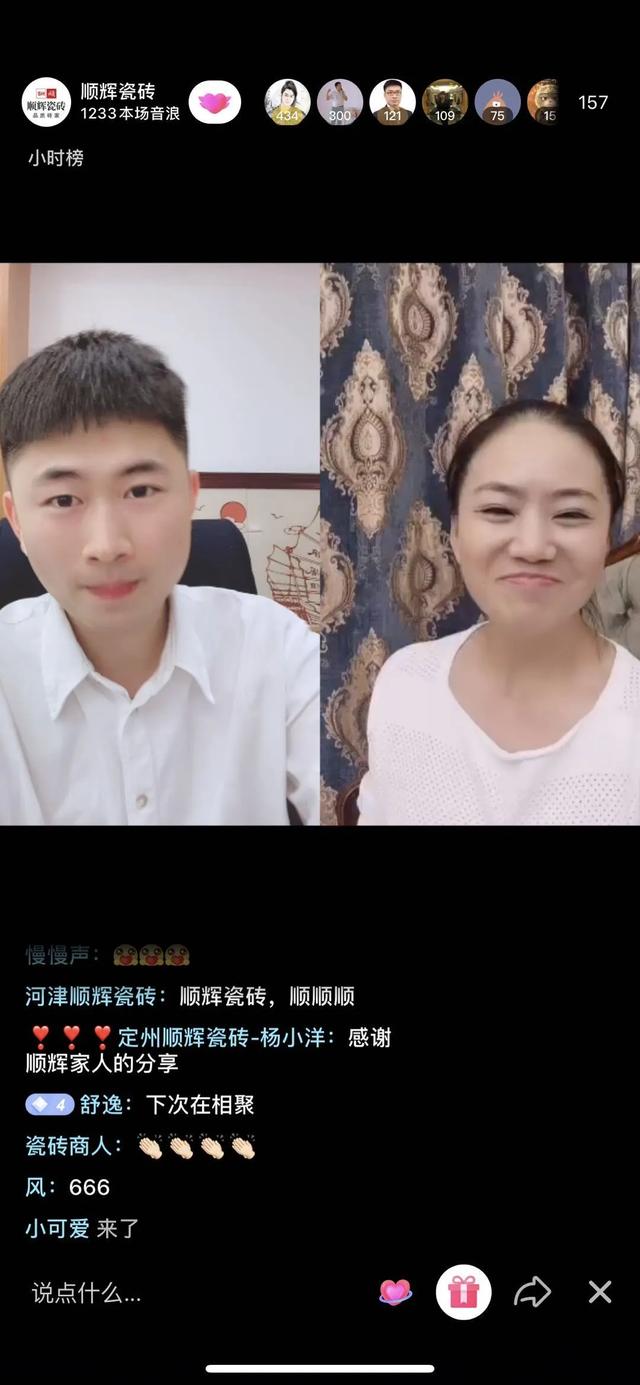Image resolution: width=640 pixels, height=1385 pixels.
Task: Open the 顺辉瓷砖 host profile avatar
Action: click(47, 102)
